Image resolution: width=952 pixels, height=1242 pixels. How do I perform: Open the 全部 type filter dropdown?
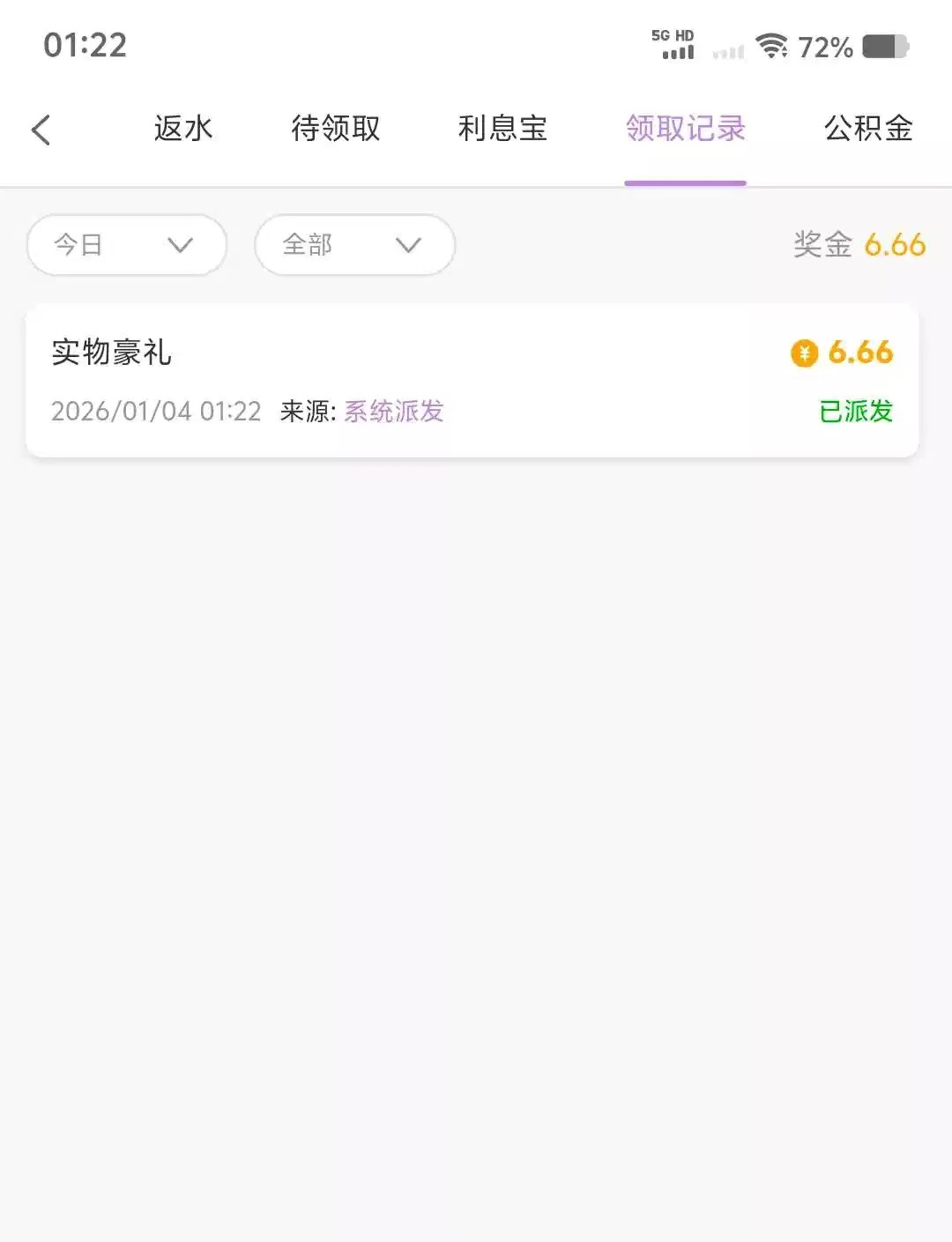pyautogui.click(x=354, y=245)
